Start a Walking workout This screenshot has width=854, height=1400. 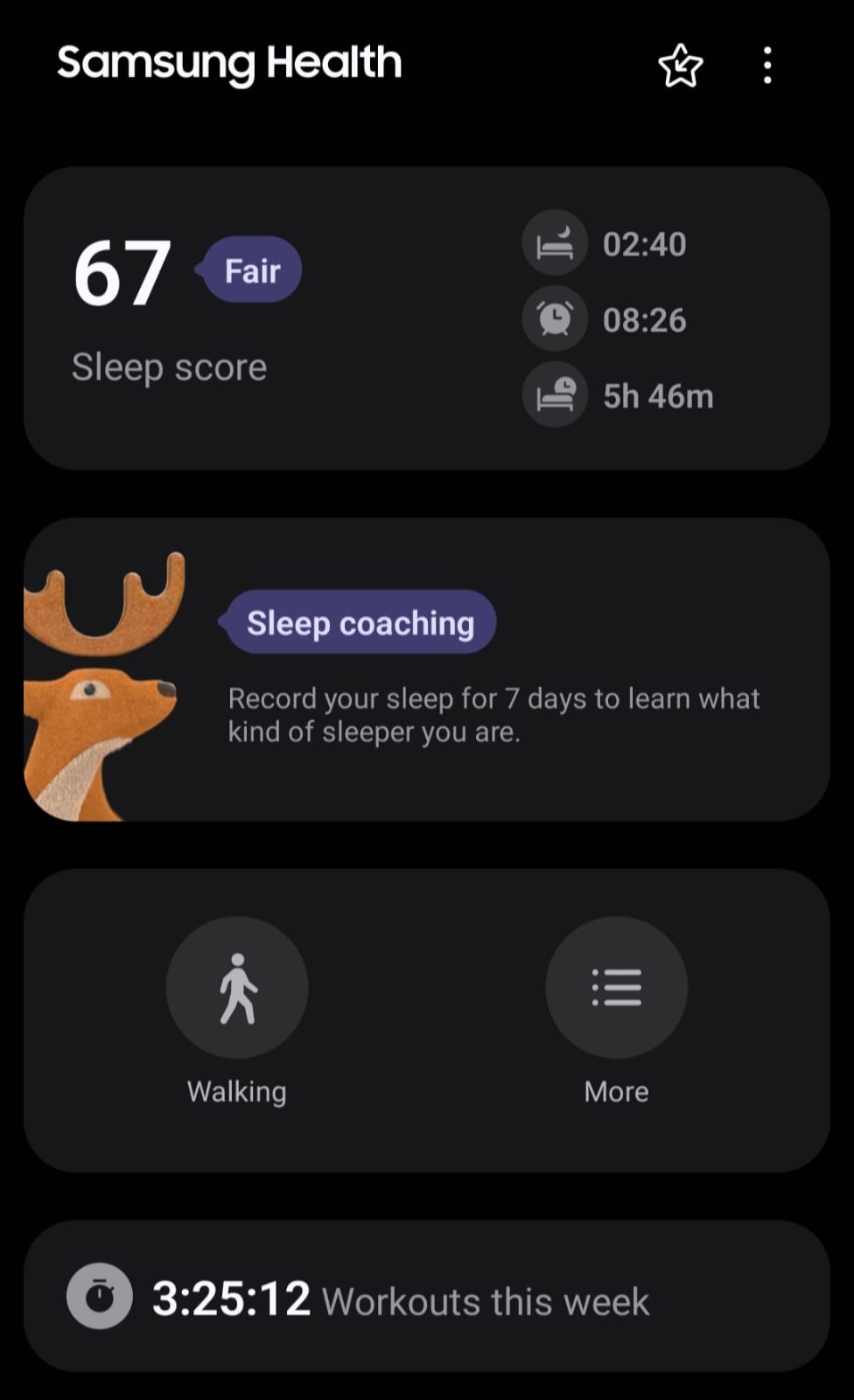(x=237, y=988)
